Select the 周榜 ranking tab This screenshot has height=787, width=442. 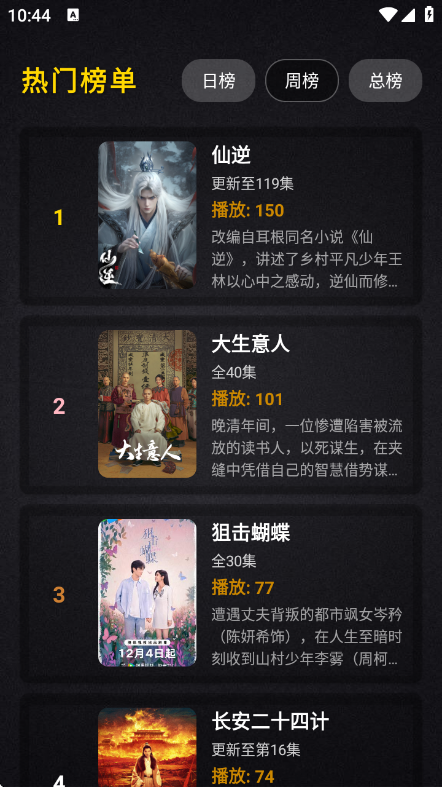(x=302, y=81)
